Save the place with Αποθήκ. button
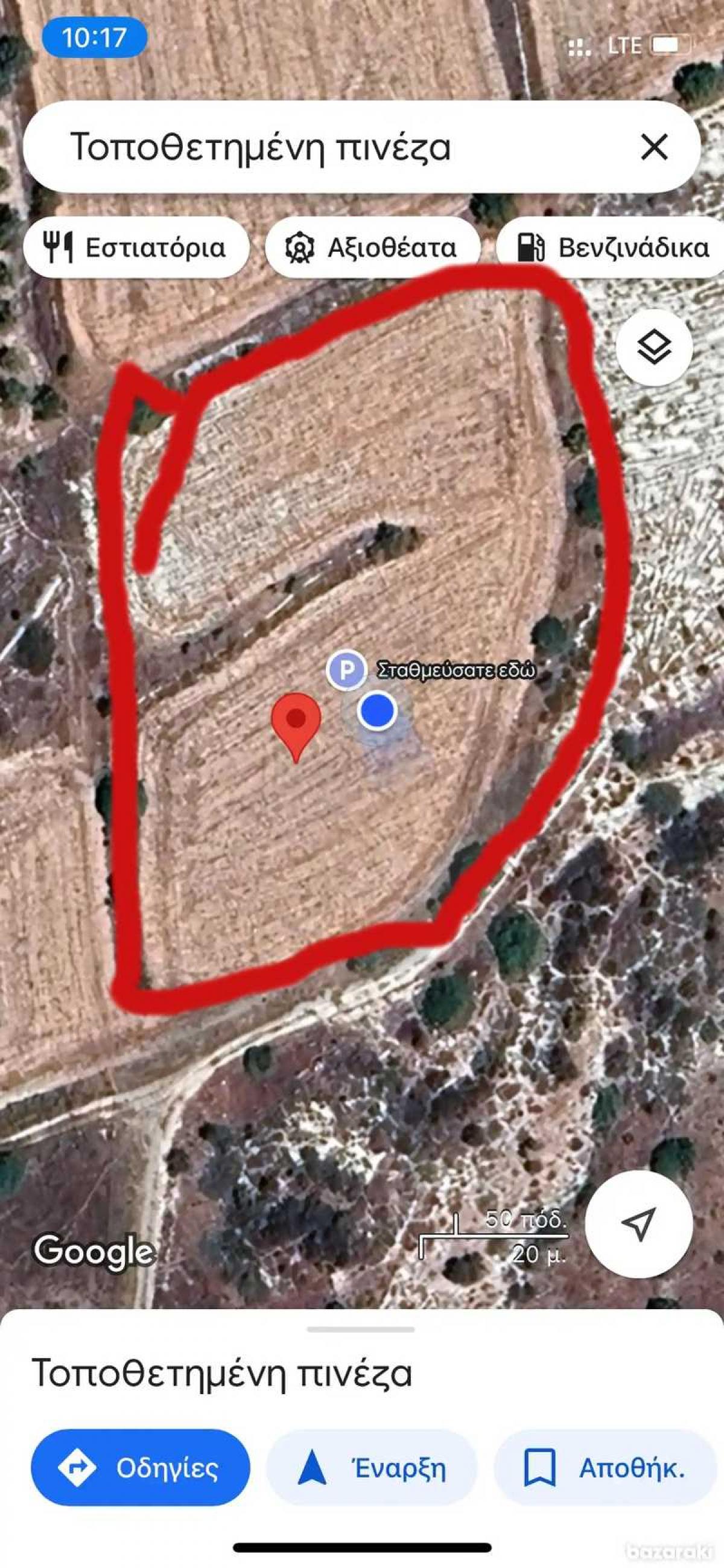 pos(604,1468)
